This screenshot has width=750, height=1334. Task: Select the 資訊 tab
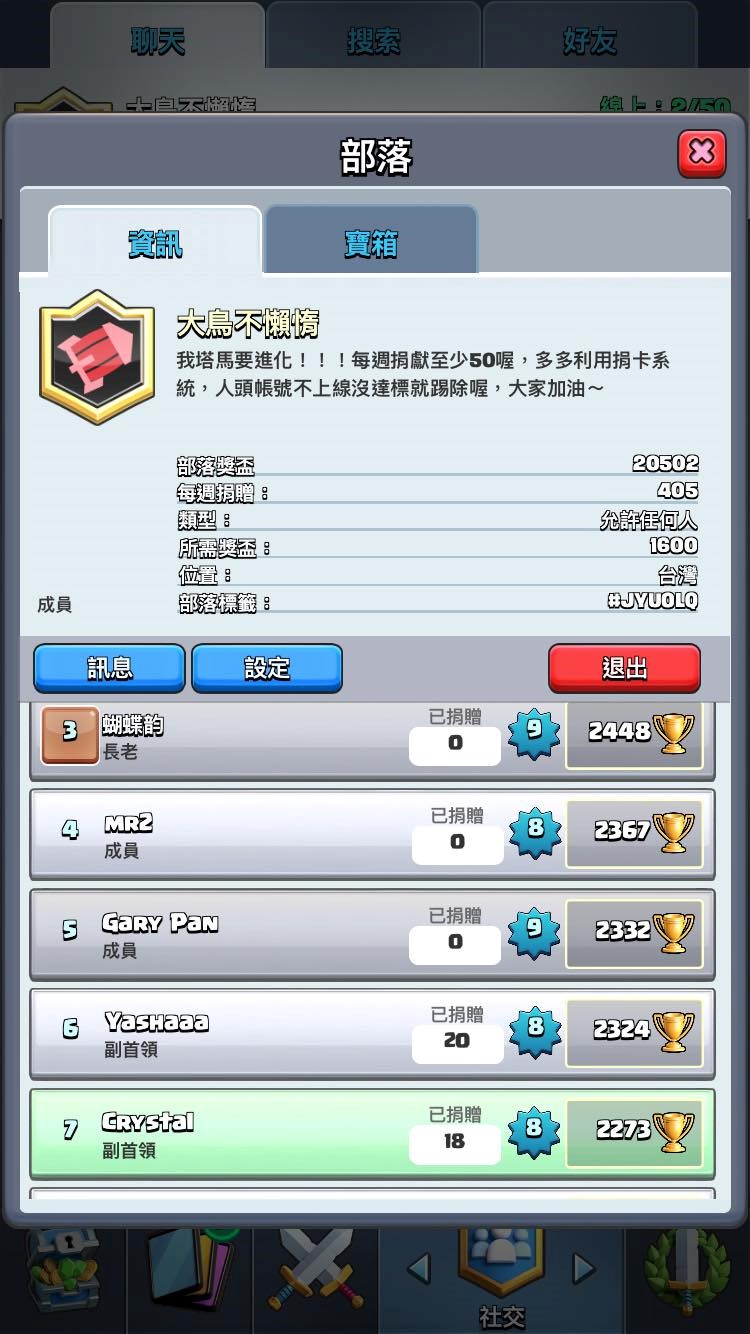point(155,241)
